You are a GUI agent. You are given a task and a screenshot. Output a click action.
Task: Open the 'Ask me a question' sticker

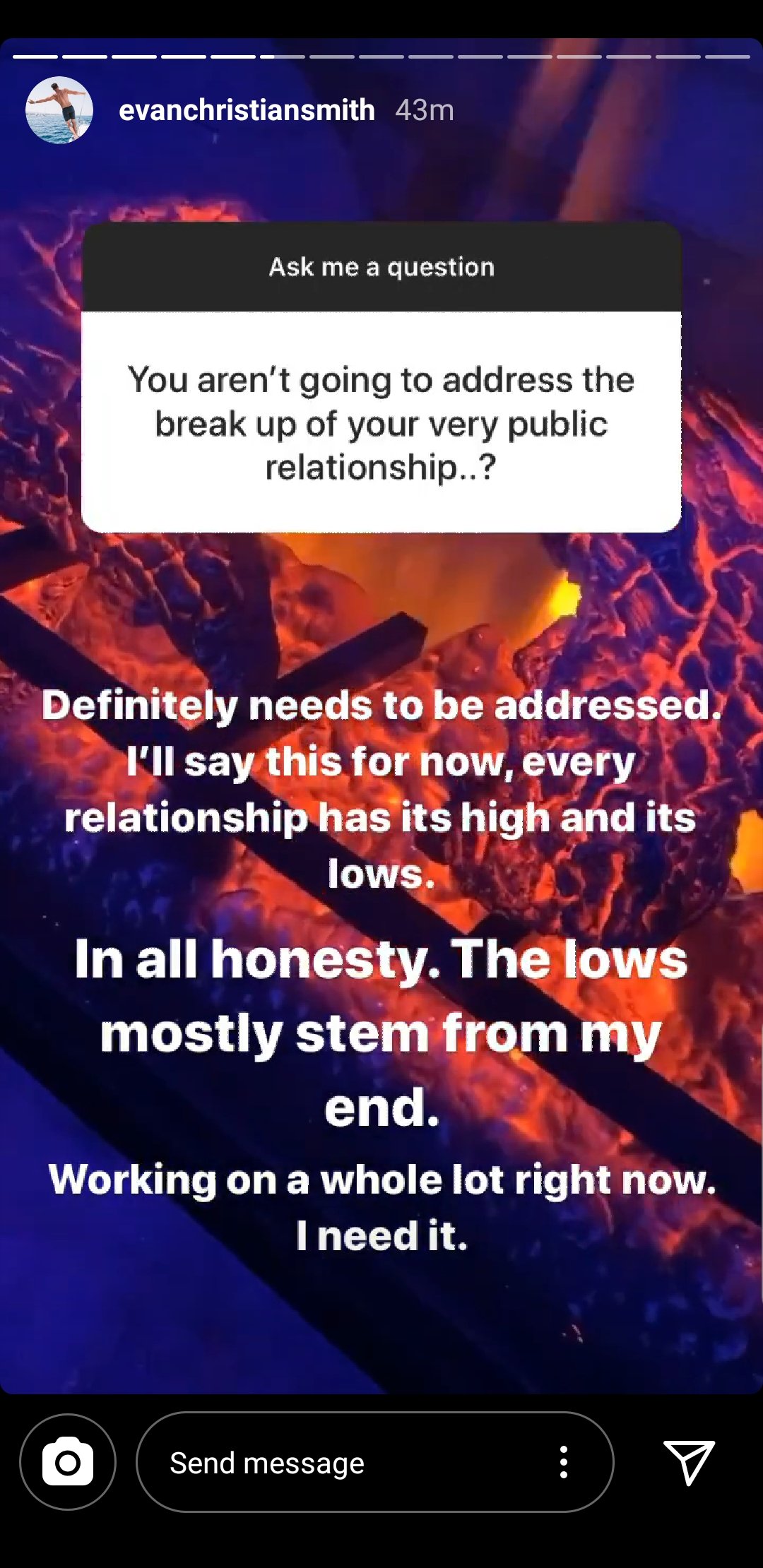click(x=381, y=267)
